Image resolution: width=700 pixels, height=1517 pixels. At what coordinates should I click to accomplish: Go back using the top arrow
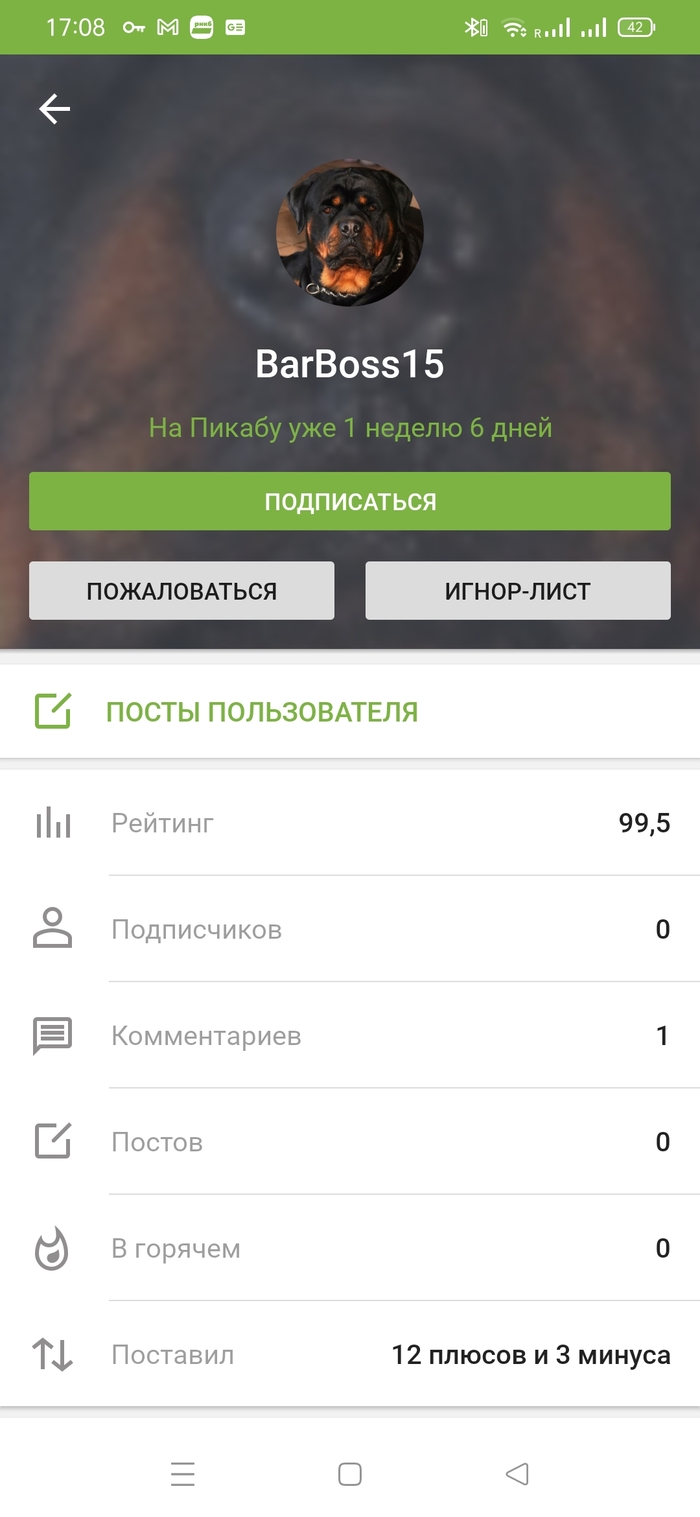(x=55, y=109)
